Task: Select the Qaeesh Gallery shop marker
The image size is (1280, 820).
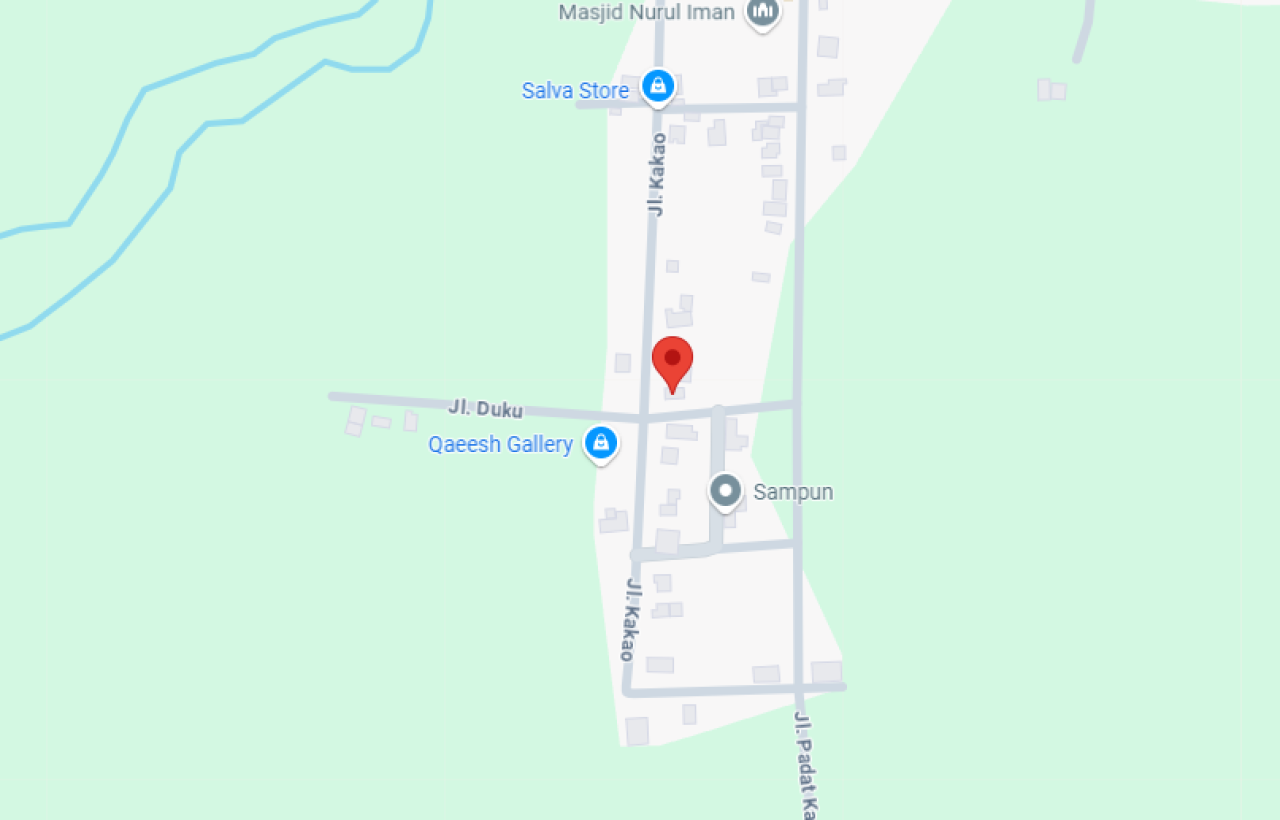Action: [x=601, y=442]
